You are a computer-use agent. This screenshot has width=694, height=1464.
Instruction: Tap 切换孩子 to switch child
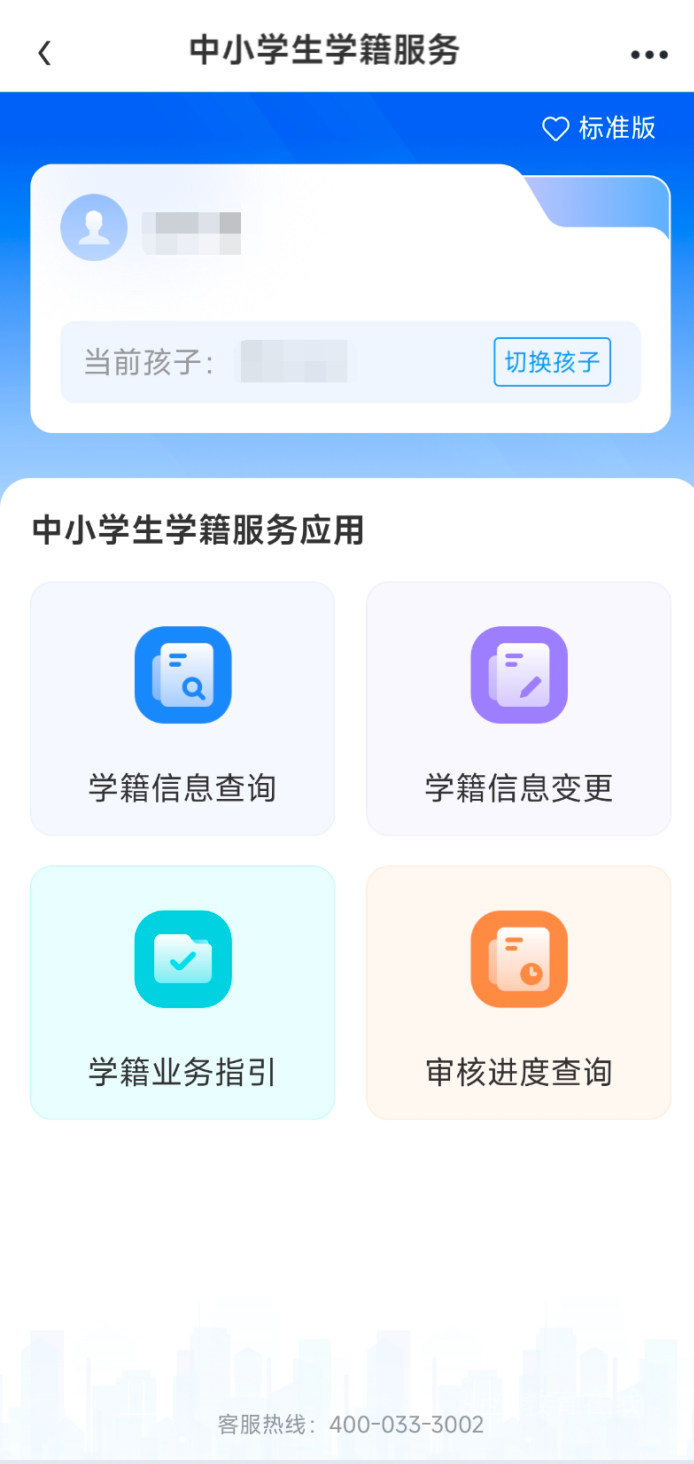pyautogui.click(x=552, y=361)
